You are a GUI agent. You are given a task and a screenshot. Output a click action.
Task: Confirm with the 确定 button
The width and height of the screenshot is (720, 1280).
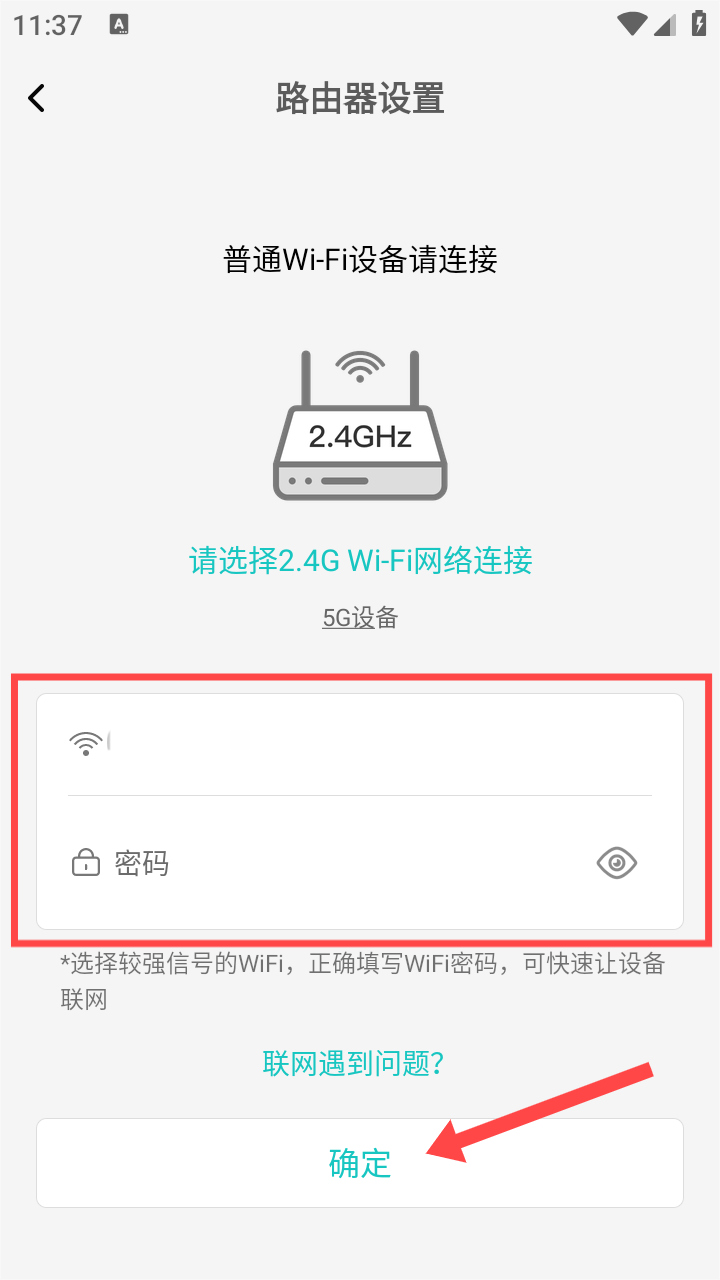pos(360,1163)
